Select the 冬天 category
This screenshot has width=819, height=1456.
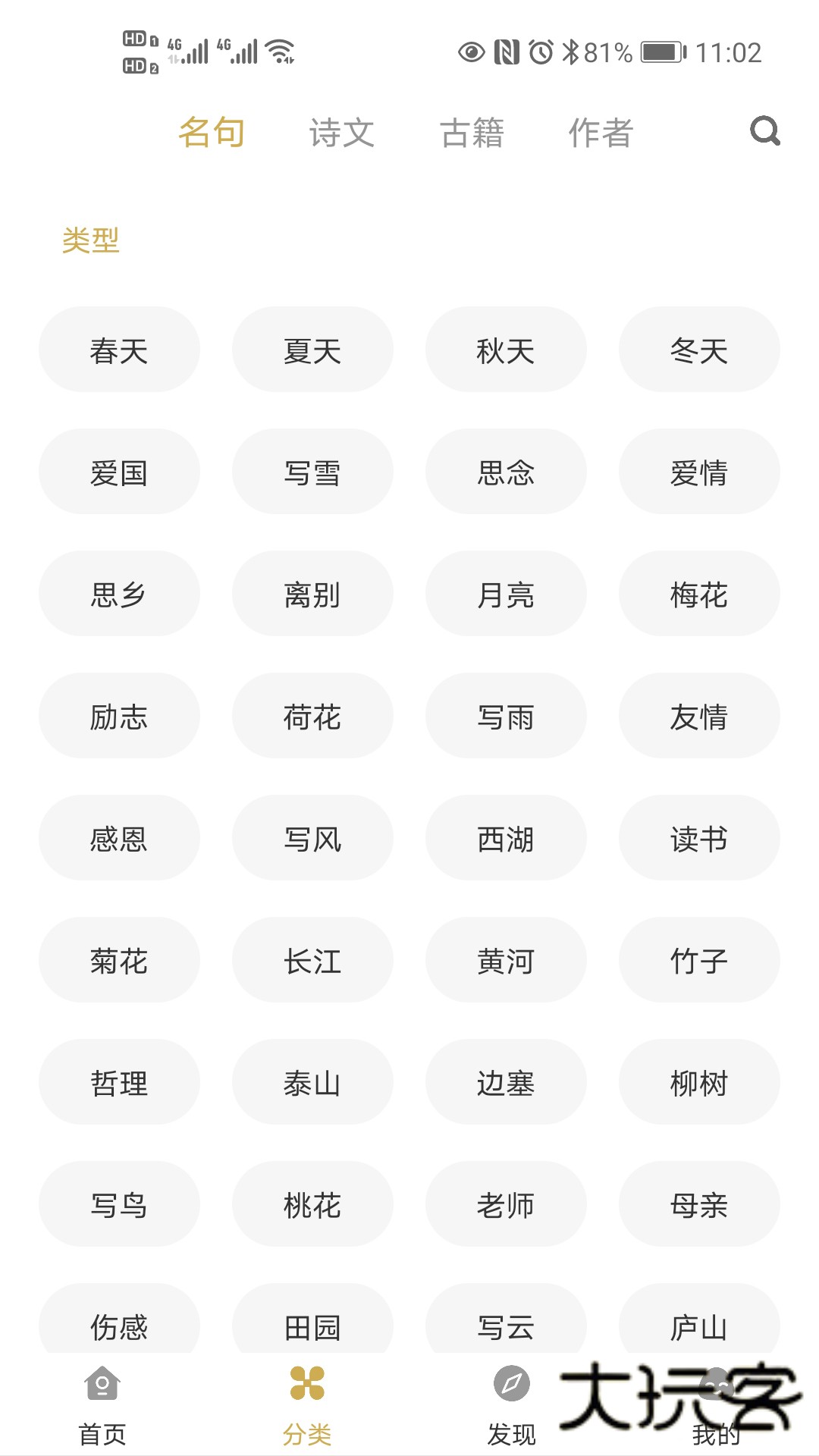click(x=699, y=349)
